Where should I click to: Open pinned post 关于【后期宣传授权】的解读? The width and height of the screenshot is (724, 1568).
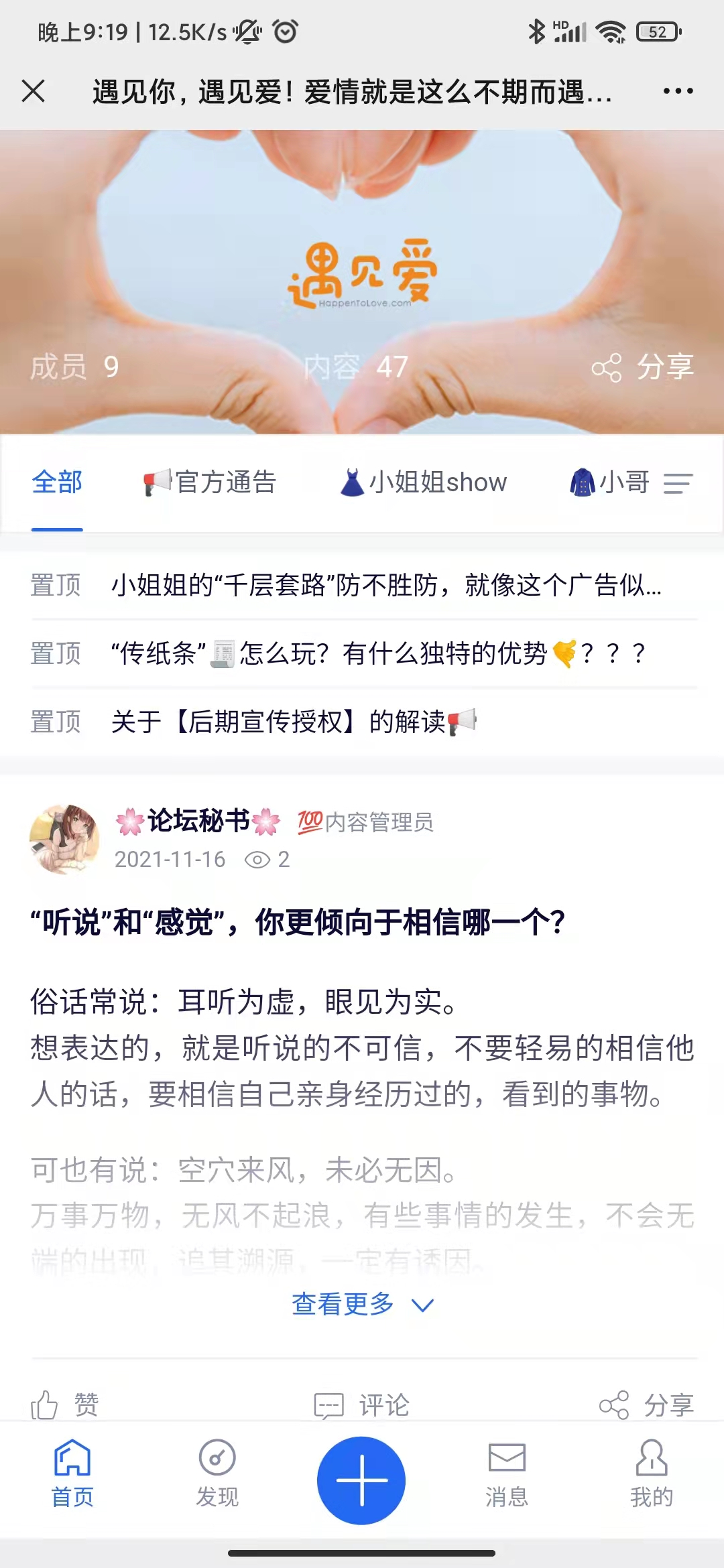pyautogui.click(x=294, y=722)
